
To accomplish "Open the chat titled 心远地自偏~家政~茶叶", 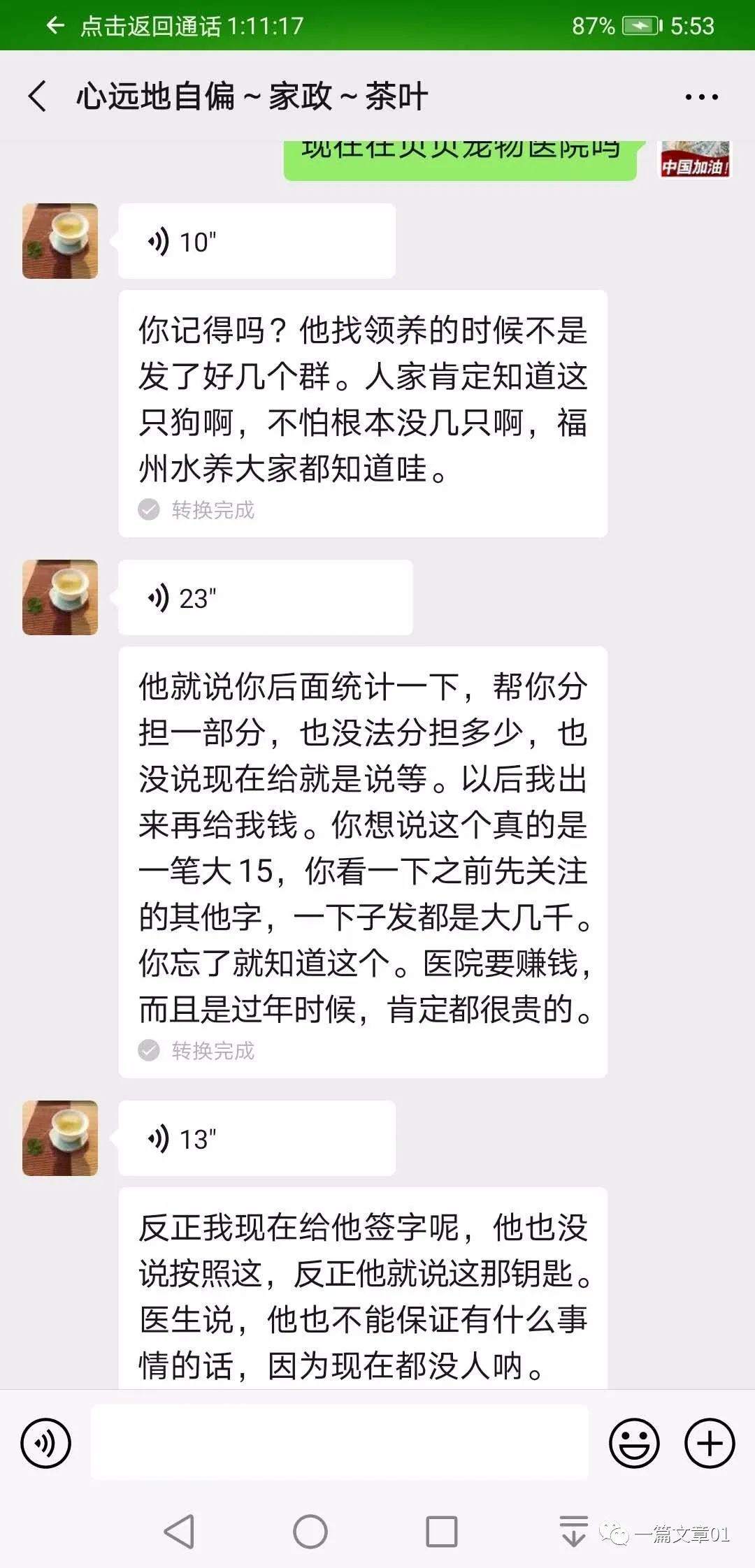I will [x=252, y=96].
